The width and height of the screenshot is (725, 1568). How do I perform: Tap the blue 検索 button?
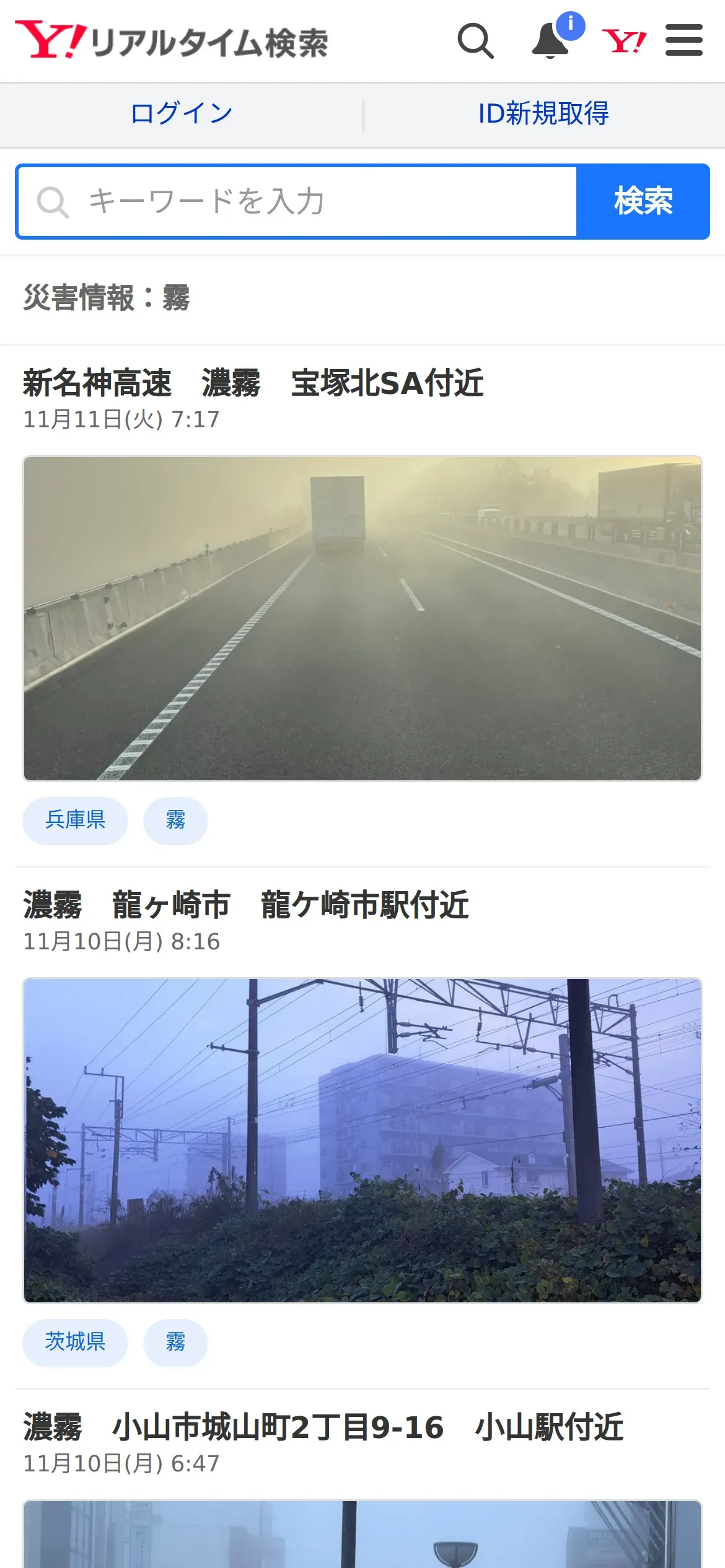point(643,202)
